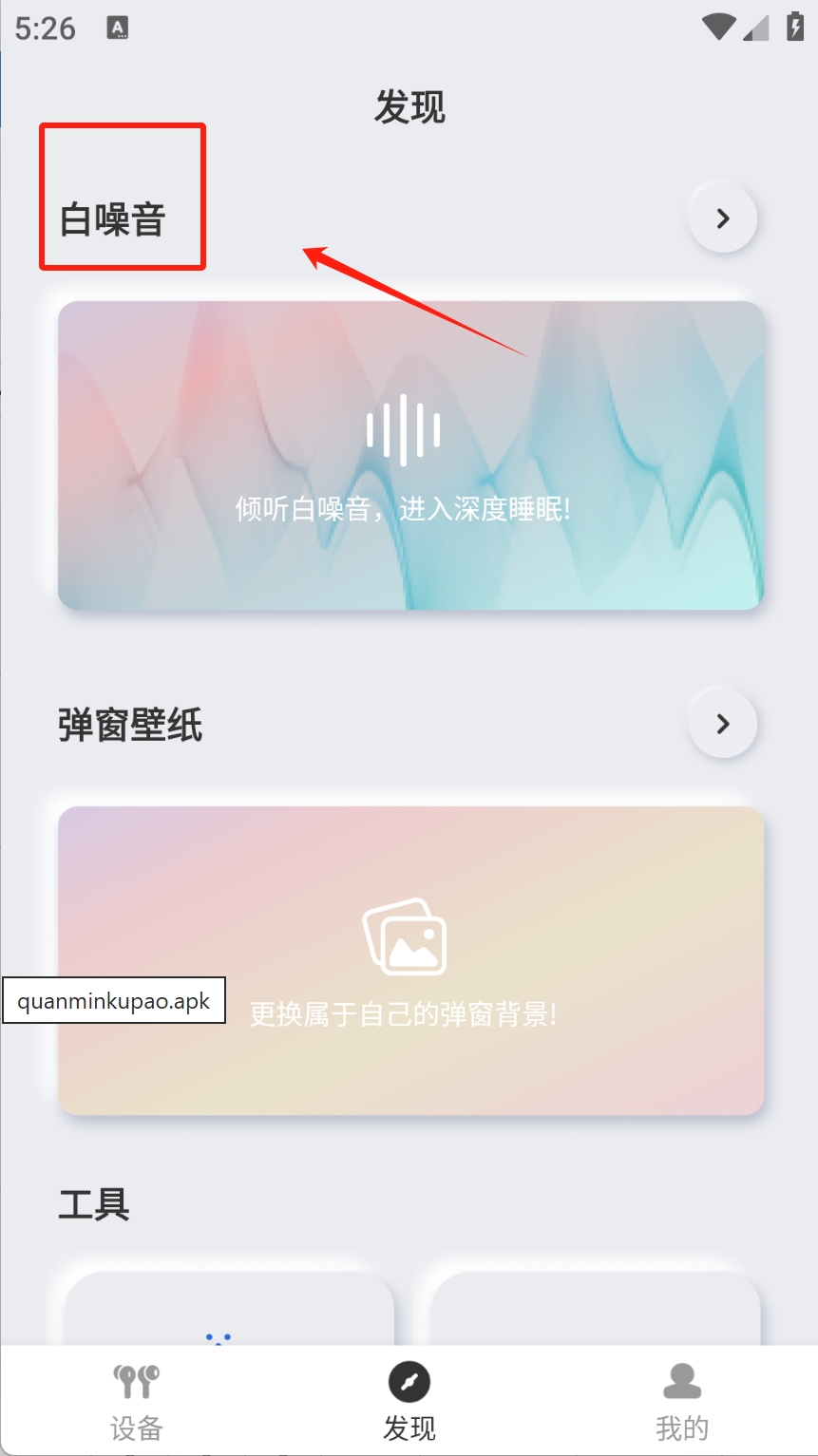Open the popup wallpaper background card
818x1456 pixels.
(410, 959)
